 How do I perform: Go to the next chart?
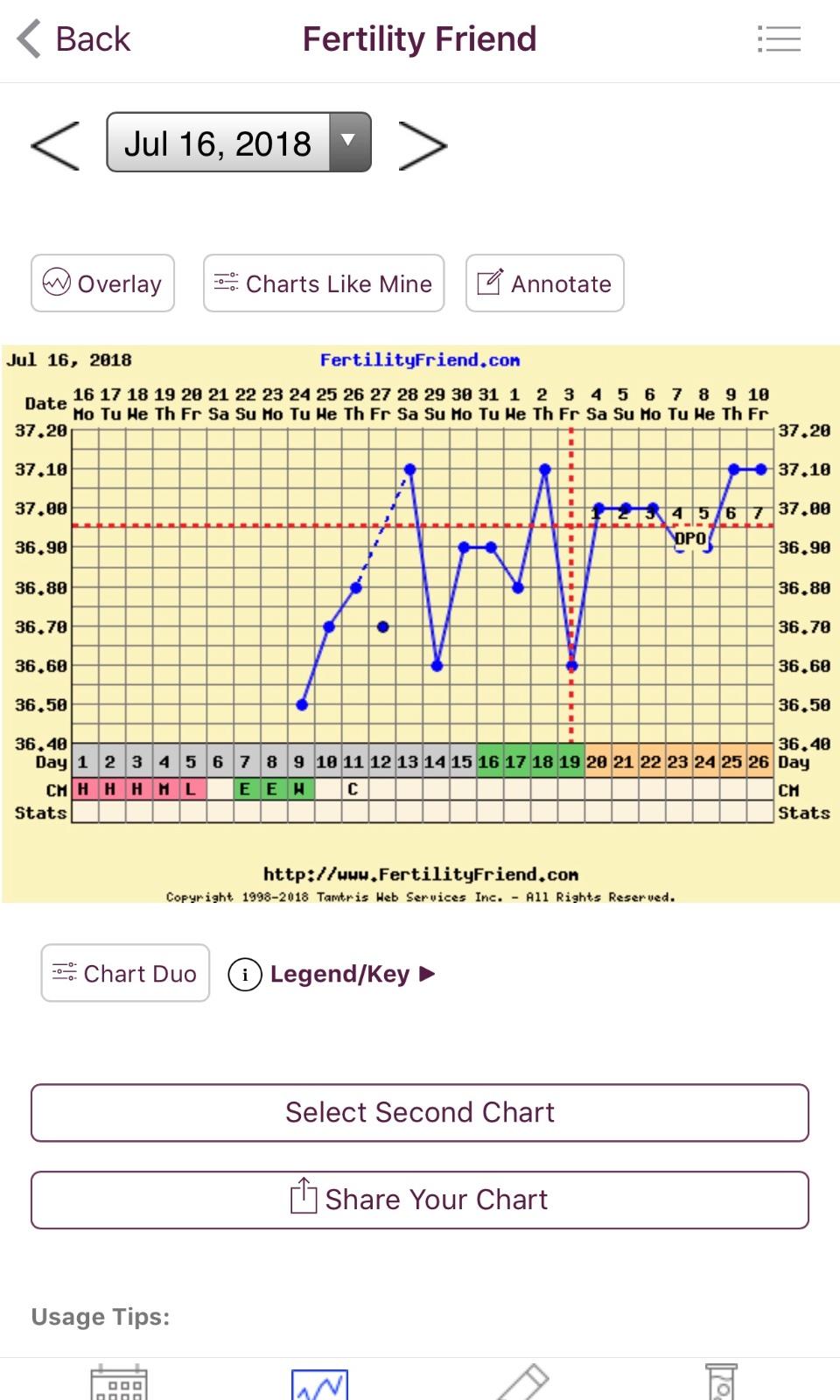423,144
